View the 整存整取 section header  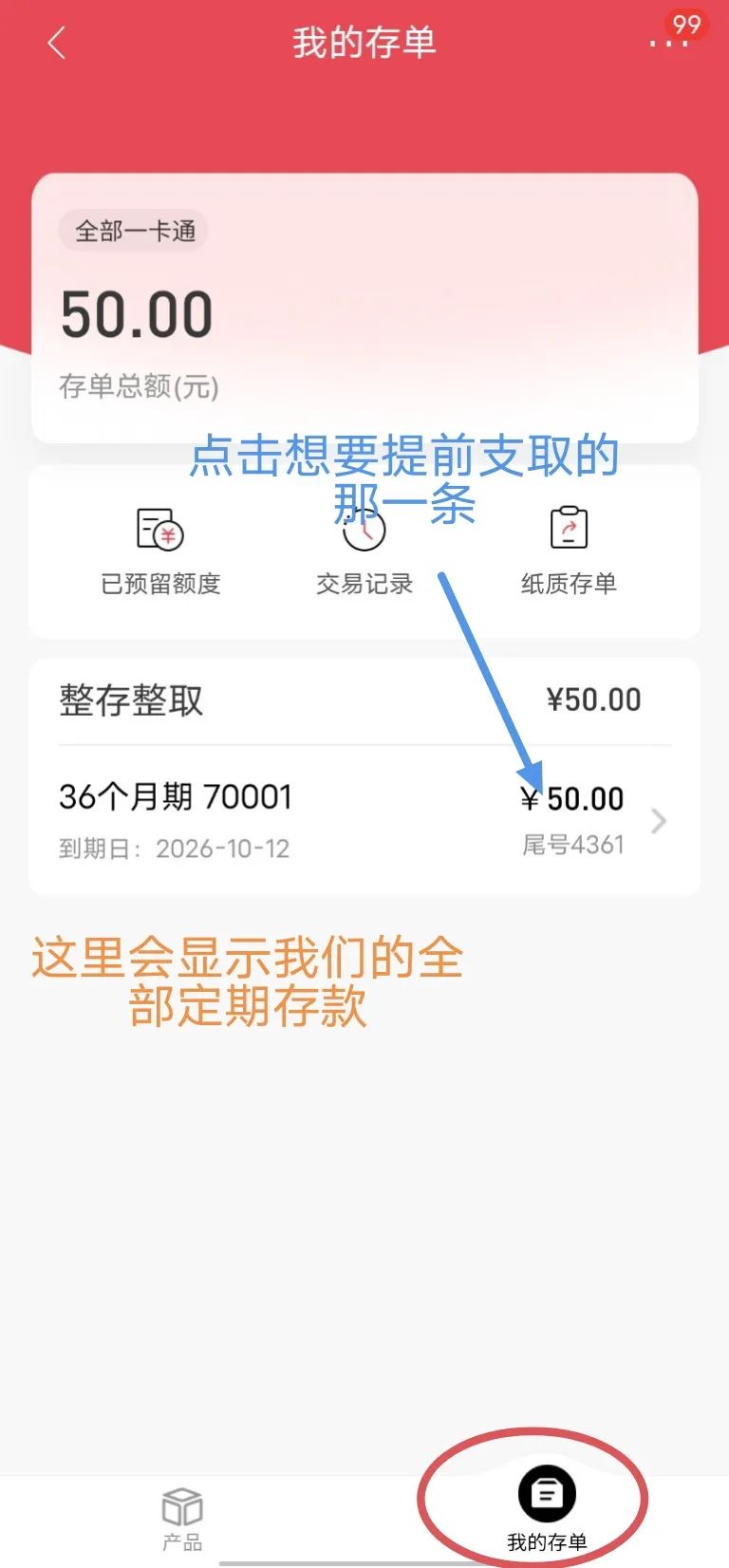pyautogui.click(x=129, y=700)
